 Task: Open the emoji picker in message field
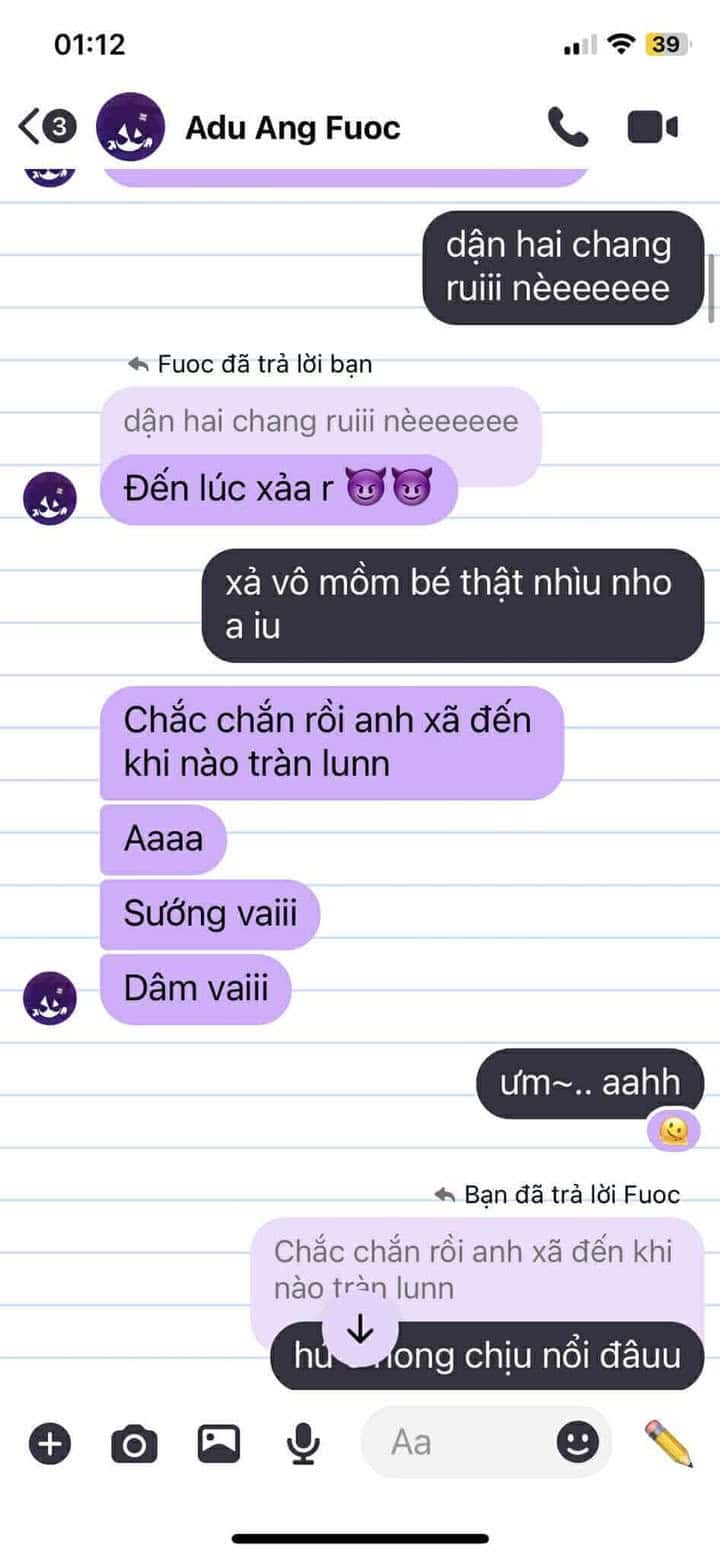click(577, 1442)
